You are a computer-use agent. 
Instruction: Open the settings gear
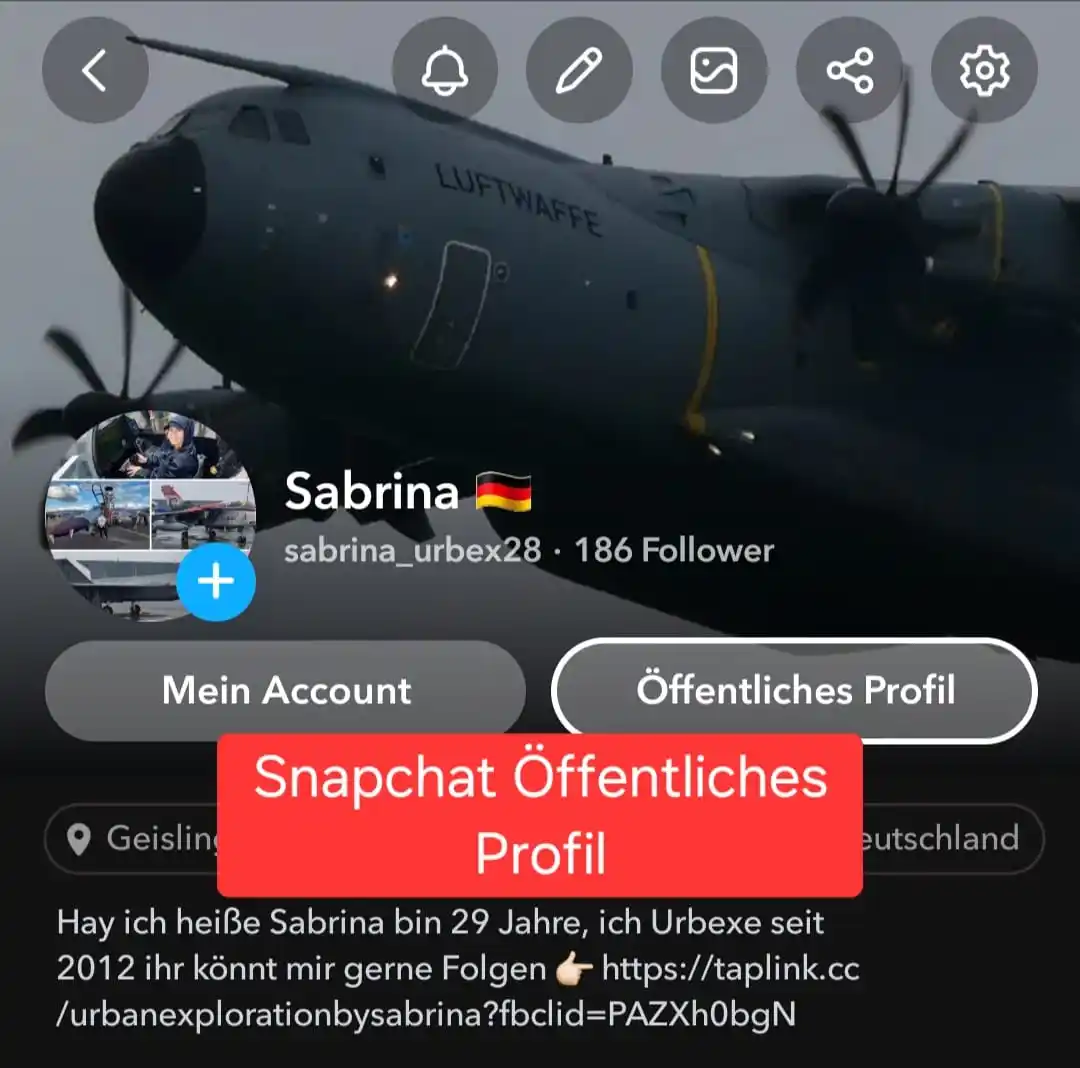pos(984,71)
